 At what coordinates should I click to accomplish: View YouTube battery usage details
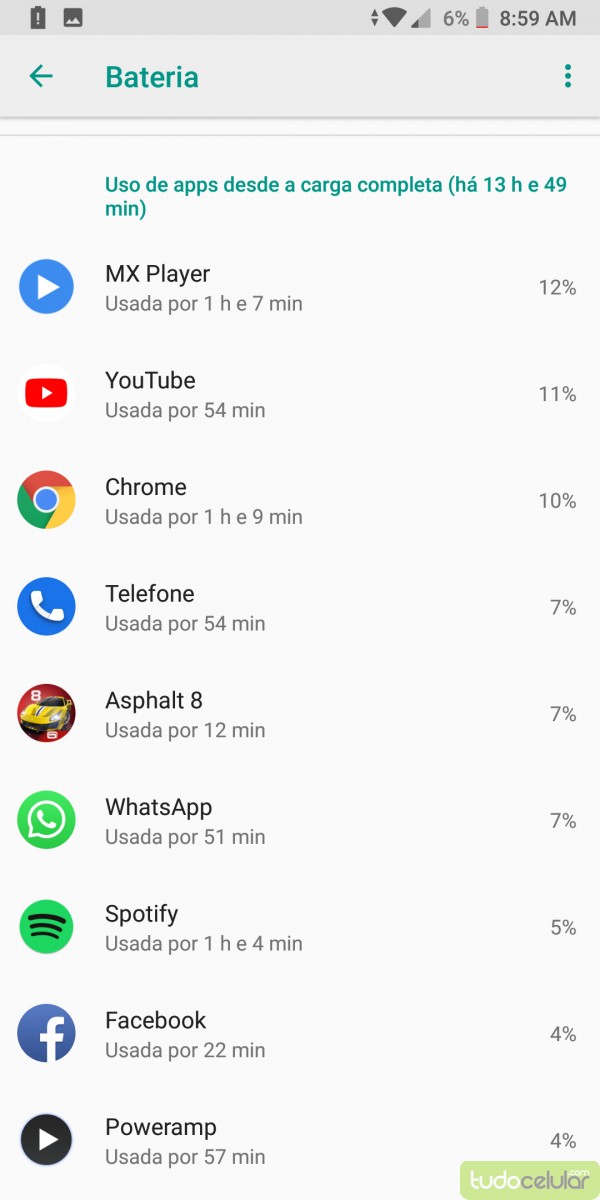pos(300,394)
